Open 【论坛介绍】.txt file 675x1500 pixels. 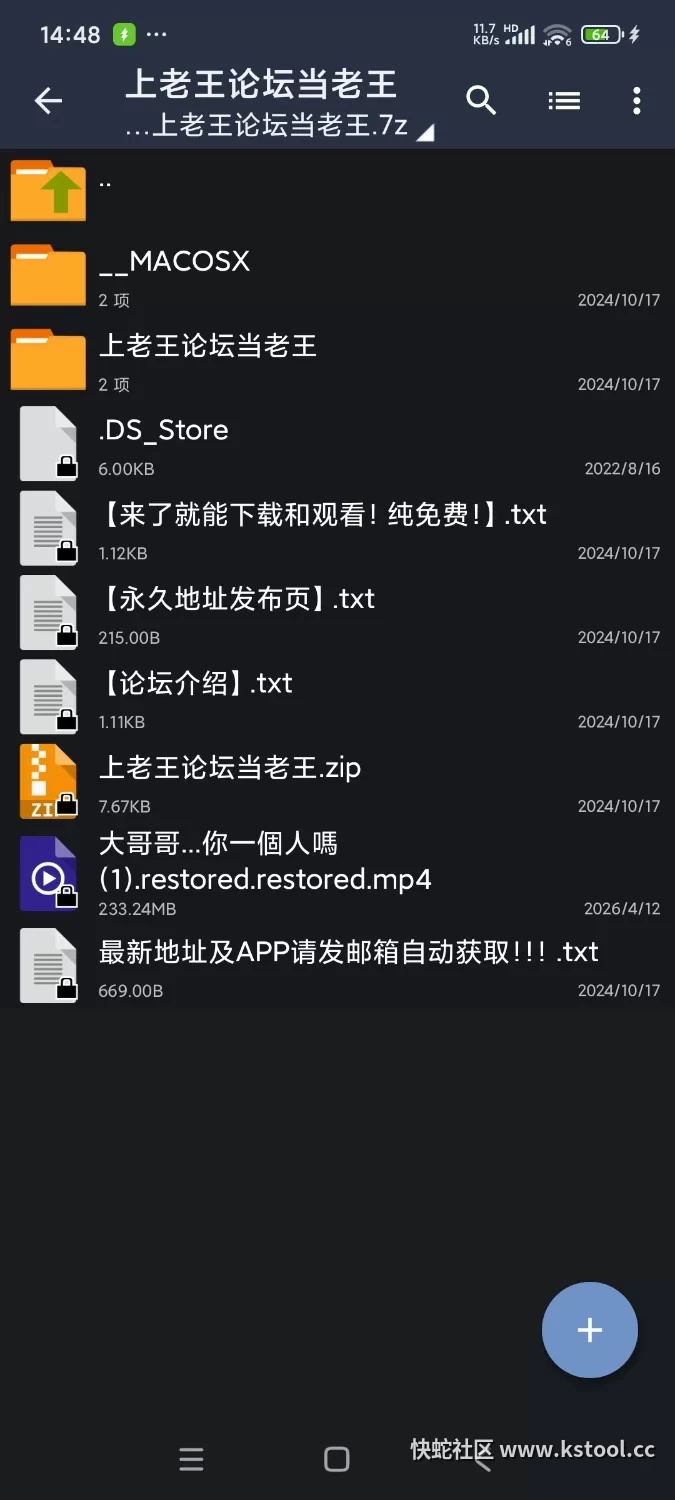[337, 697]
